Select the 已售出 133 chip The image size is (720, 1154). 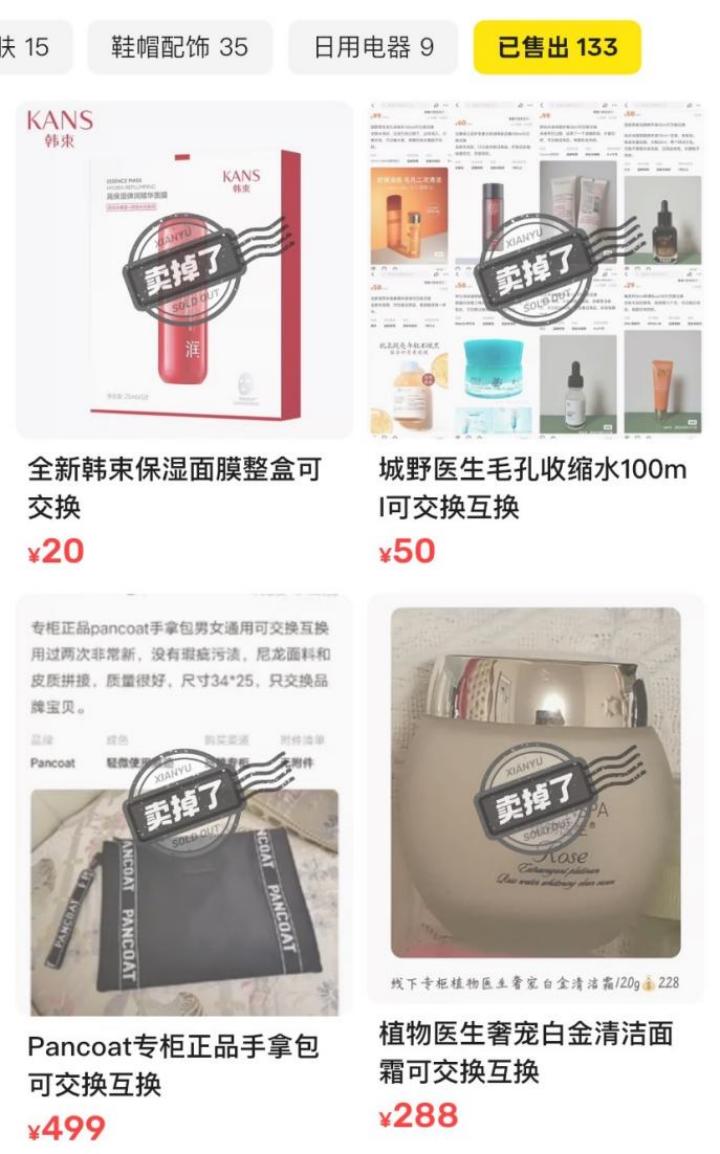[x=557, y=47]
